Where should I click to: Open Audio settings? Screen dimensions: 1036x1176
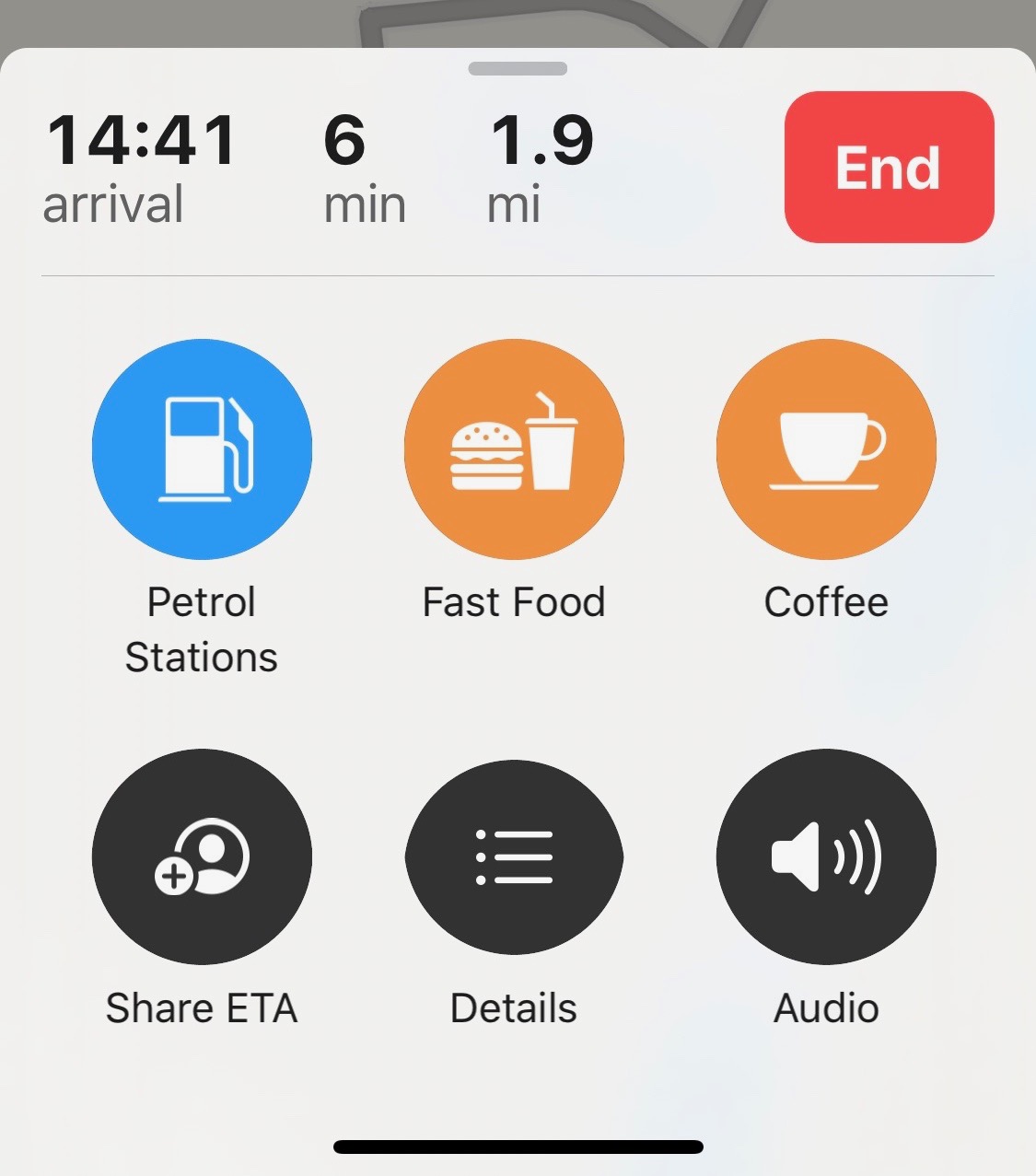(826, 857)
